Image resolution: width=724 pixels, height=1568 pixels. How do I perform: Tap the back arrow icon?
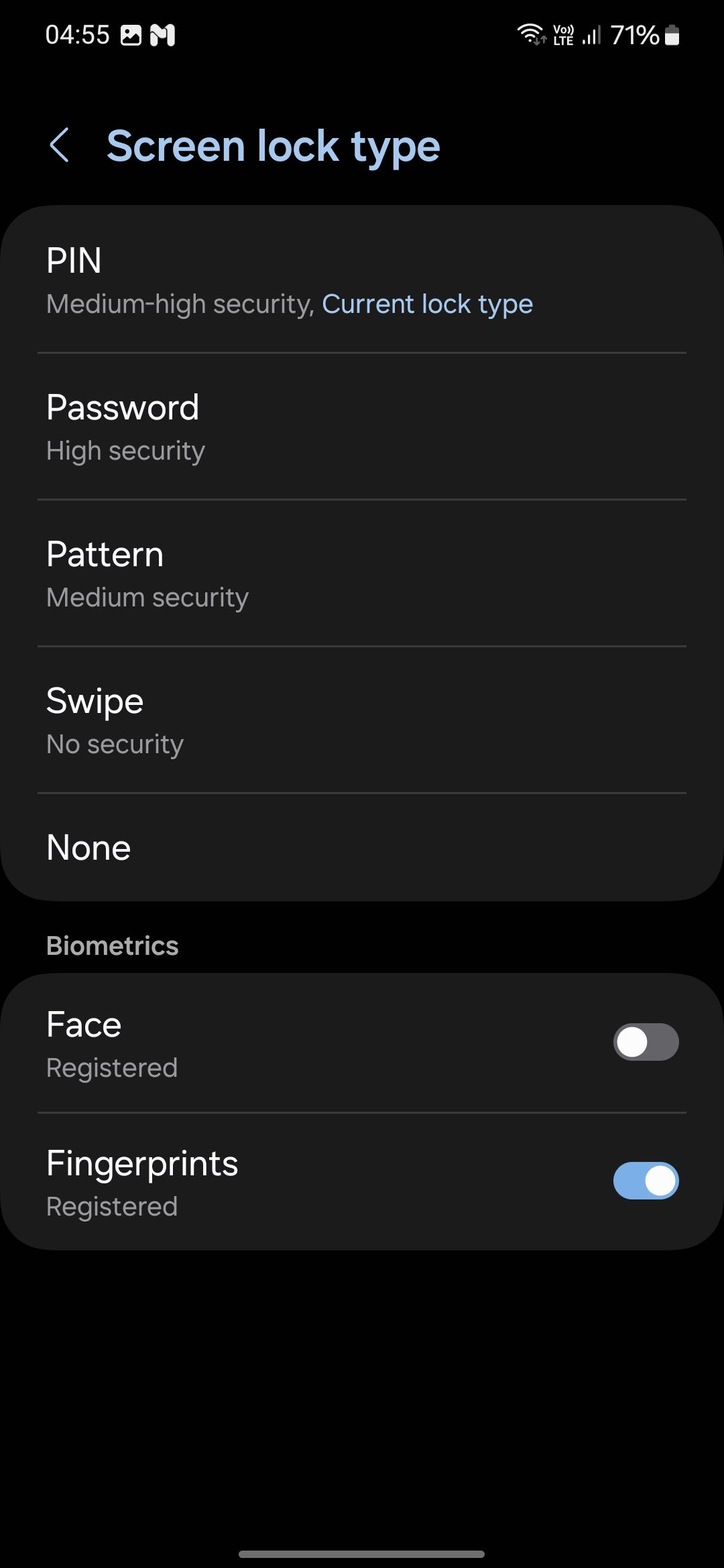click(x=60, y=145)
